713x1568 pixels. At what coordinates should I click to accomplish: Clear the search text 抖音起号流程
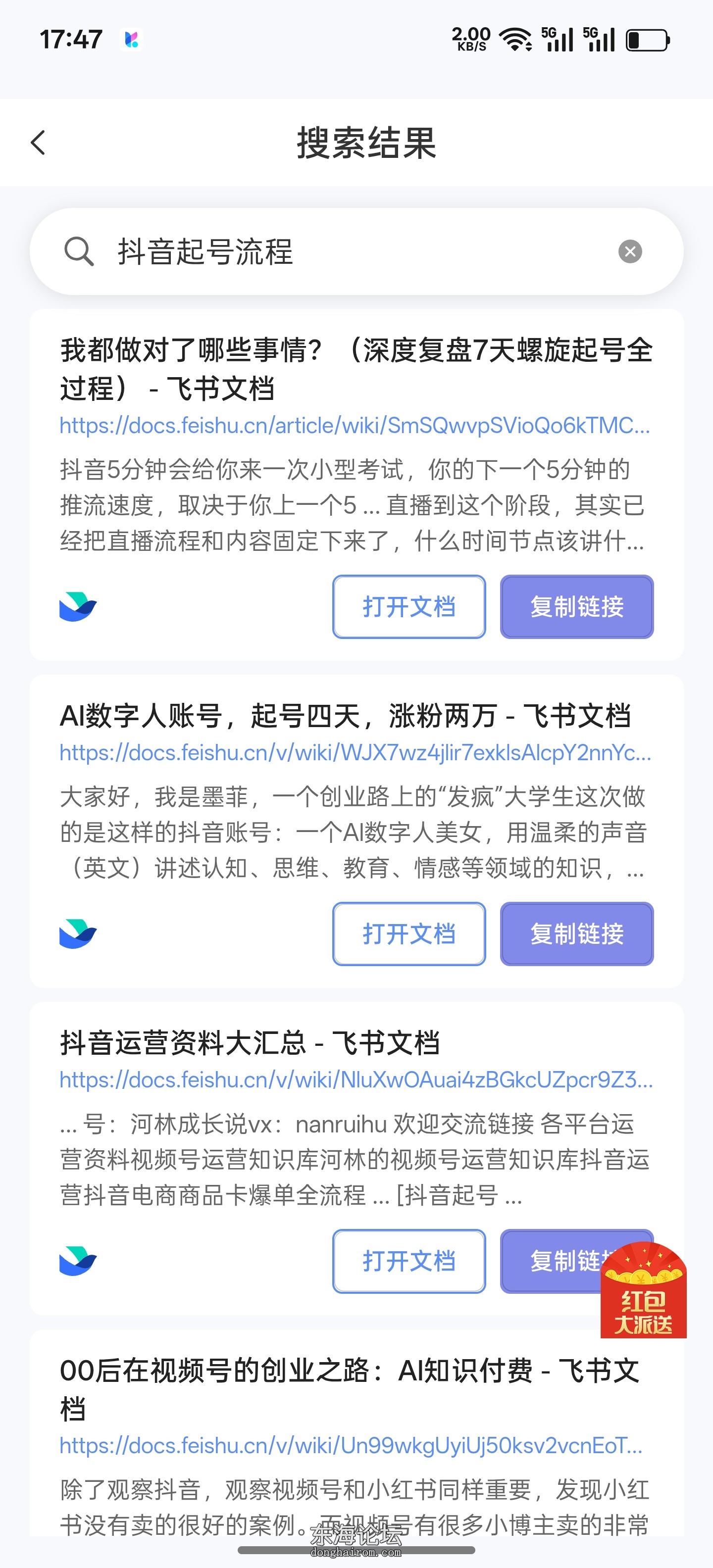click(x=630, y=251)
